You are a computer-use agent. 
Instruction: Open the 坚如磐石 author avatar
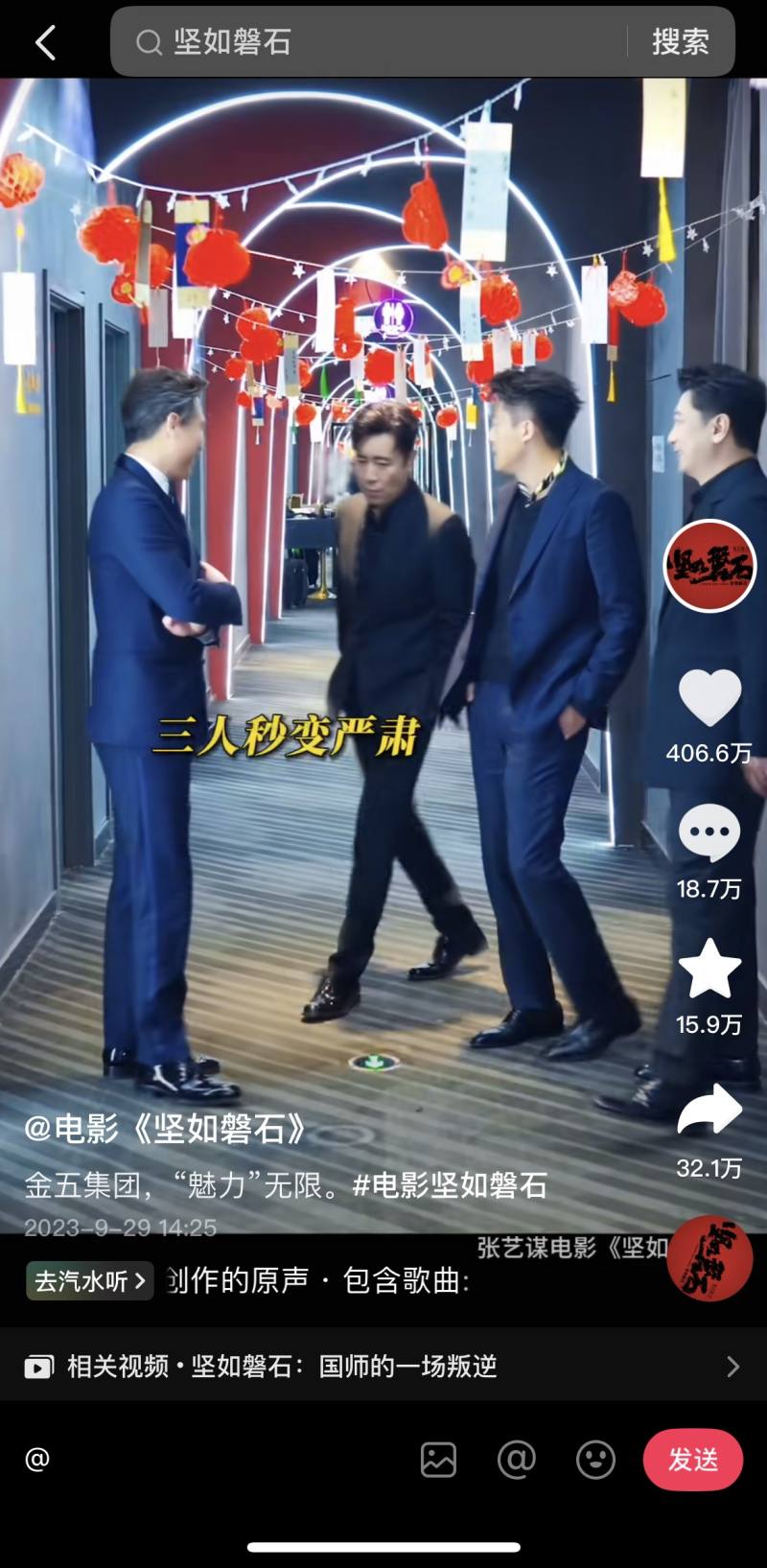point(709,566)
